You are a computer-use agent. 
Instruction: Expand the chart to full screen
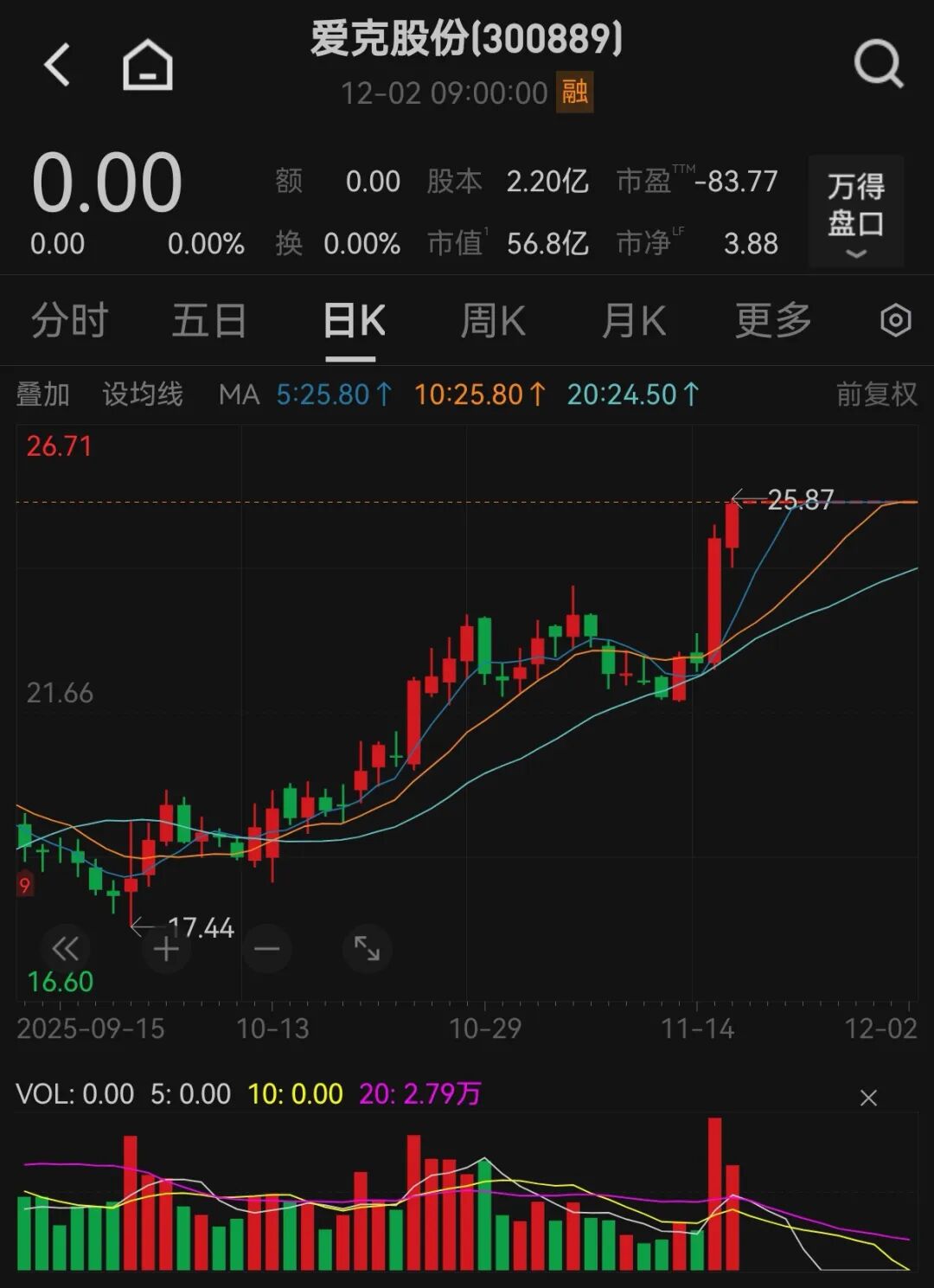(367, 949)
